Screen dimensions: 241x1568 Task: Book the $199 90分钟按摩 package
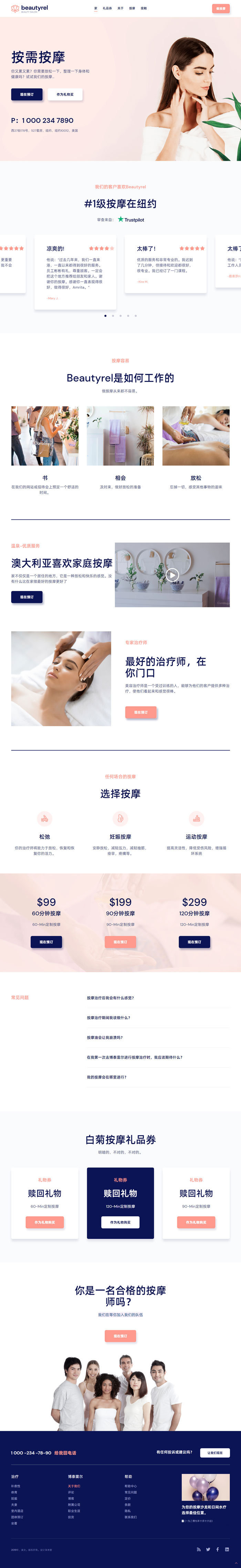click(120, 942)
